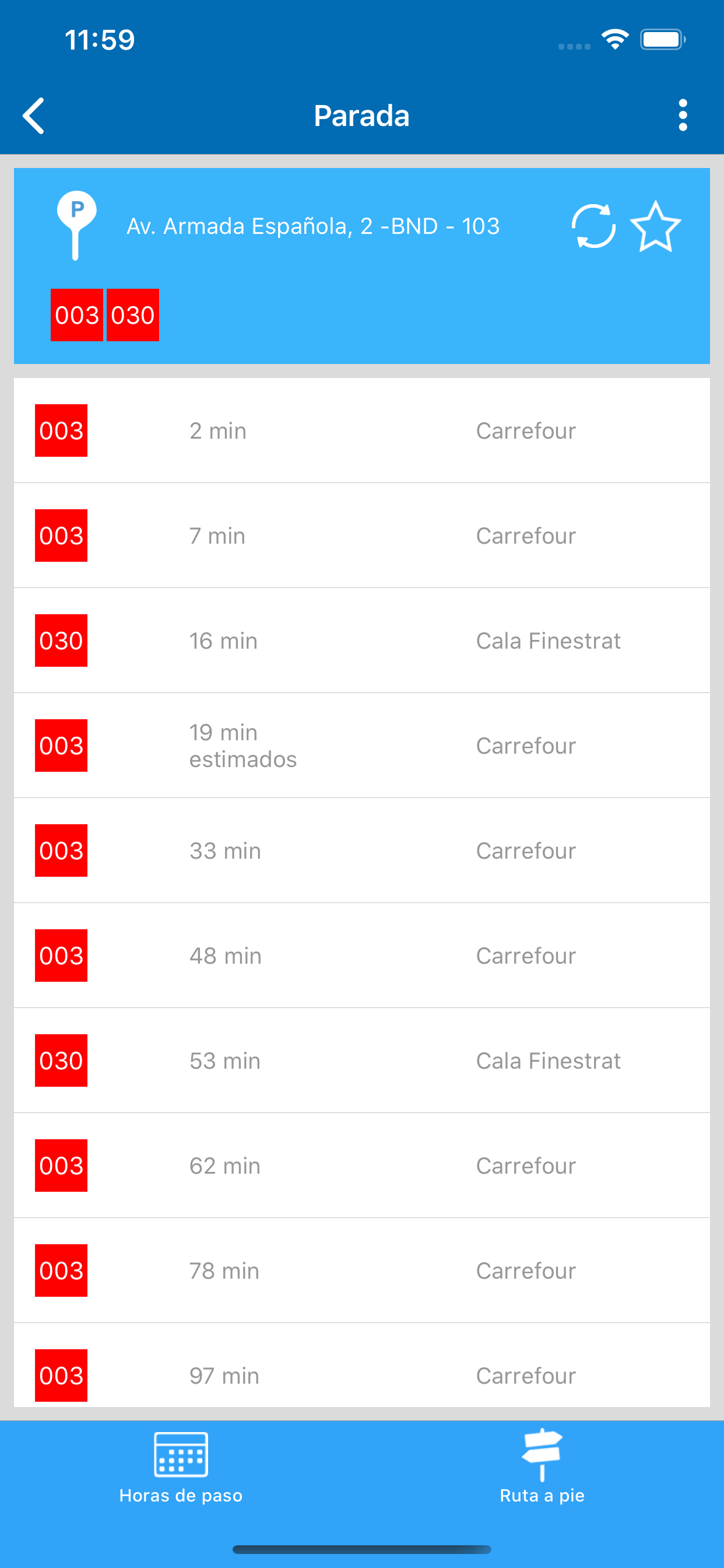This screenshot has height=1568, width=724.
Task: Select the 003 arrival with 19 min estimados
Action: [x=362, y=745]
